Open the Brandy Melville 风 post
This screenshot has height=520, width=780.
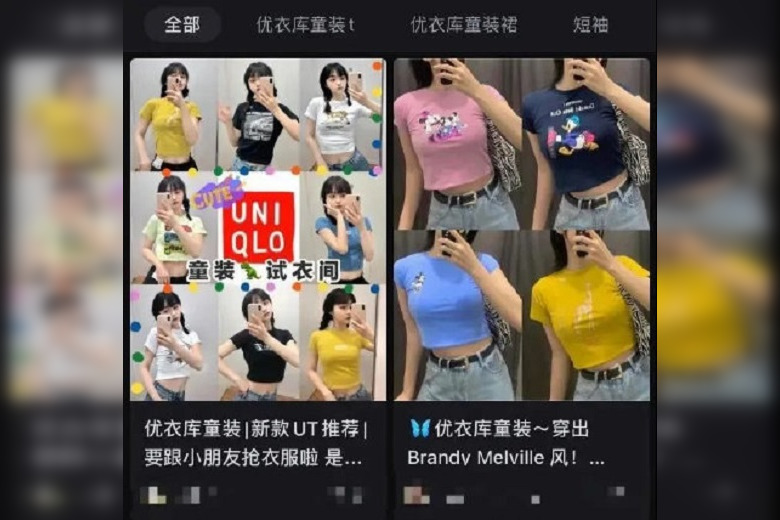click(521, 230)
